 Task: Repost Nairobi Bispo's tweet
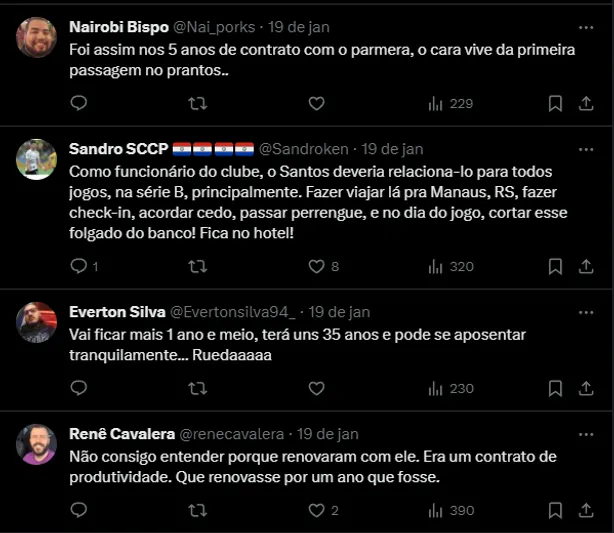click(198, 103)
